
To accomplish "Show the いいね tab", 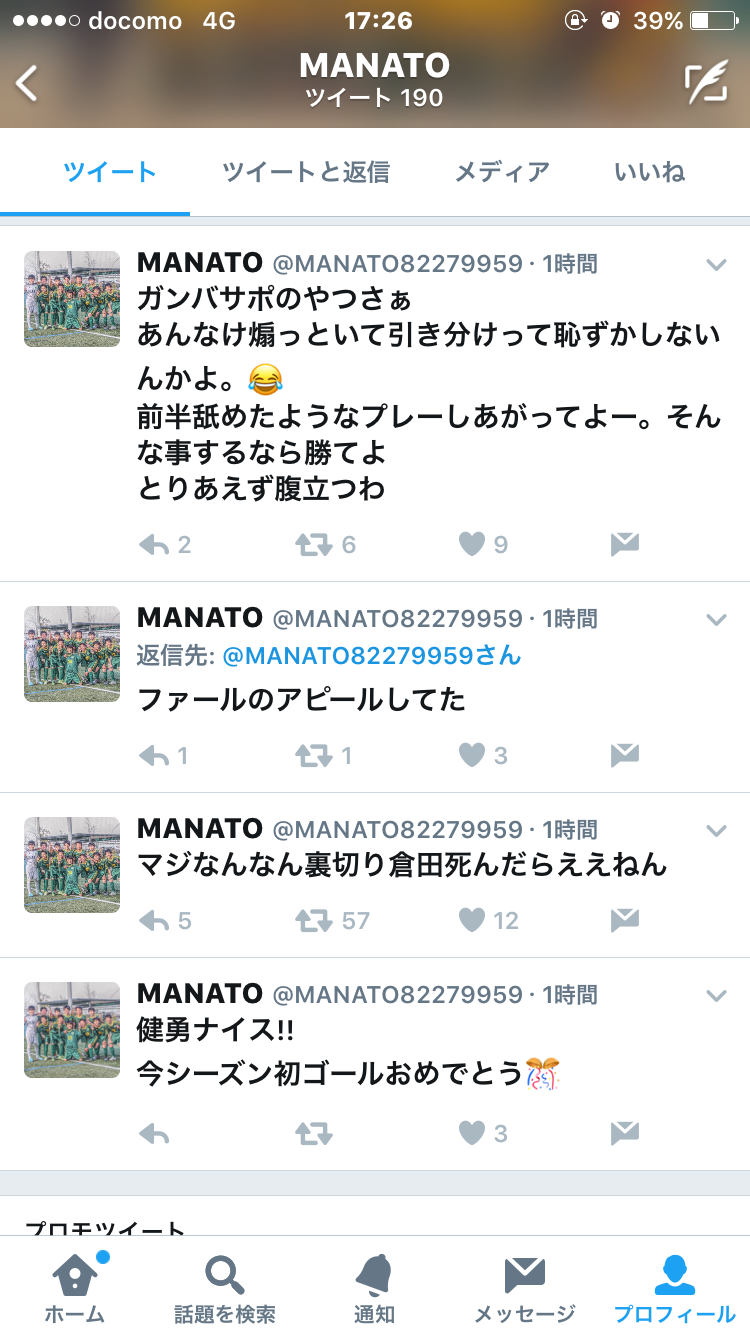I will (x=649, y=172).
